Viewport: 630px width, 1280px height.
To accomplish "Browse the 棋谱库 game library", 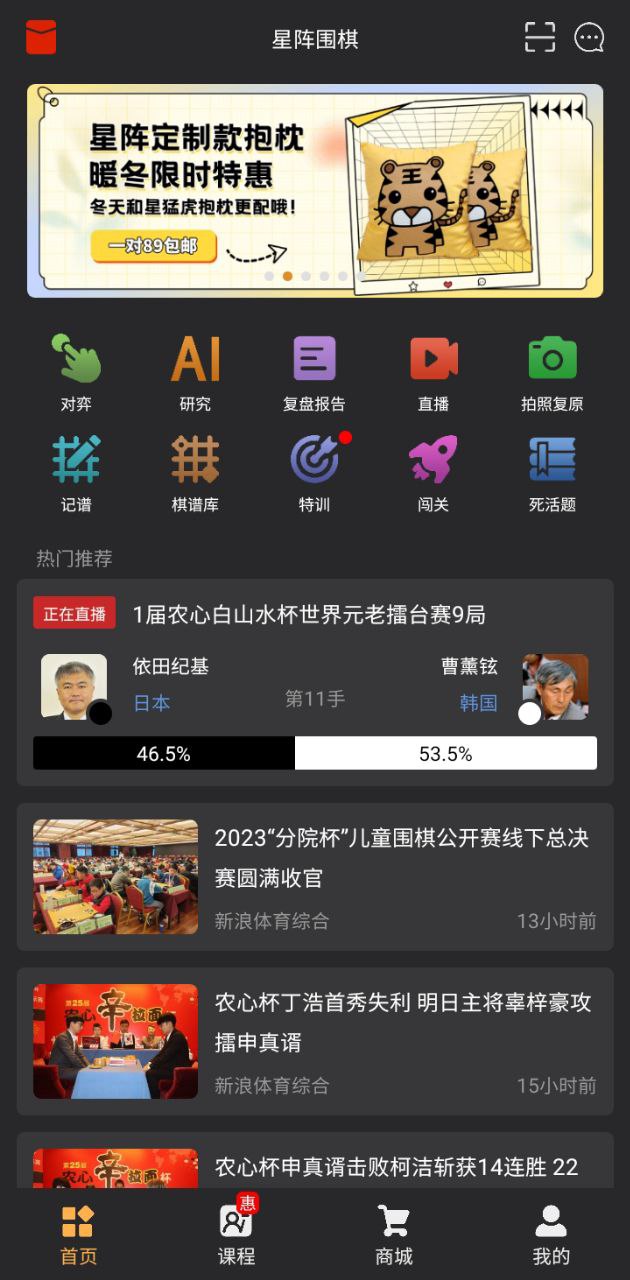I will 195,472.
